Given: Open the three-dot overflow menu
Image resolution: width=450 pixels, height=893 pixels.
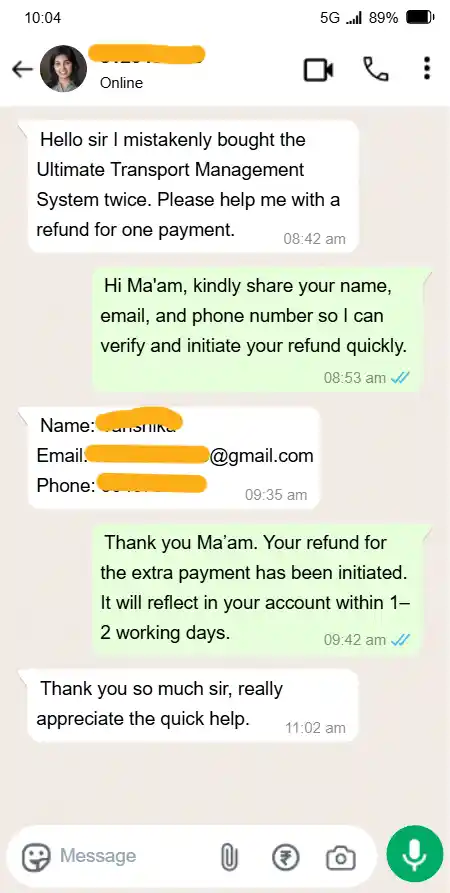Looking at the screenshot, I should pos(427,68).
